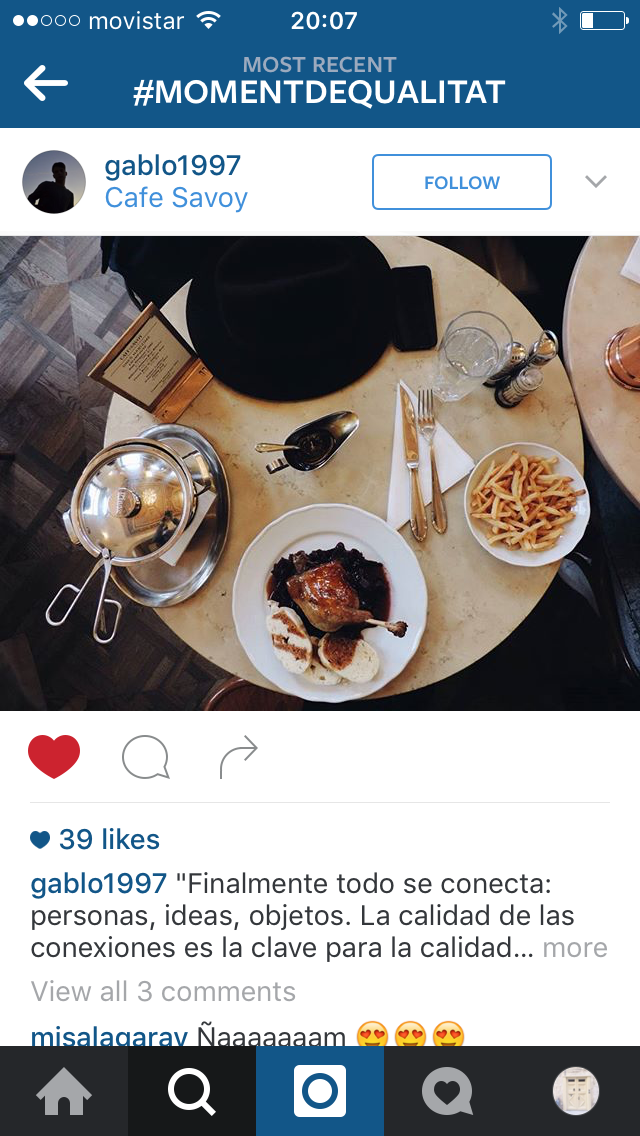Share the post with the arrow icon

[x=238, y=757]
